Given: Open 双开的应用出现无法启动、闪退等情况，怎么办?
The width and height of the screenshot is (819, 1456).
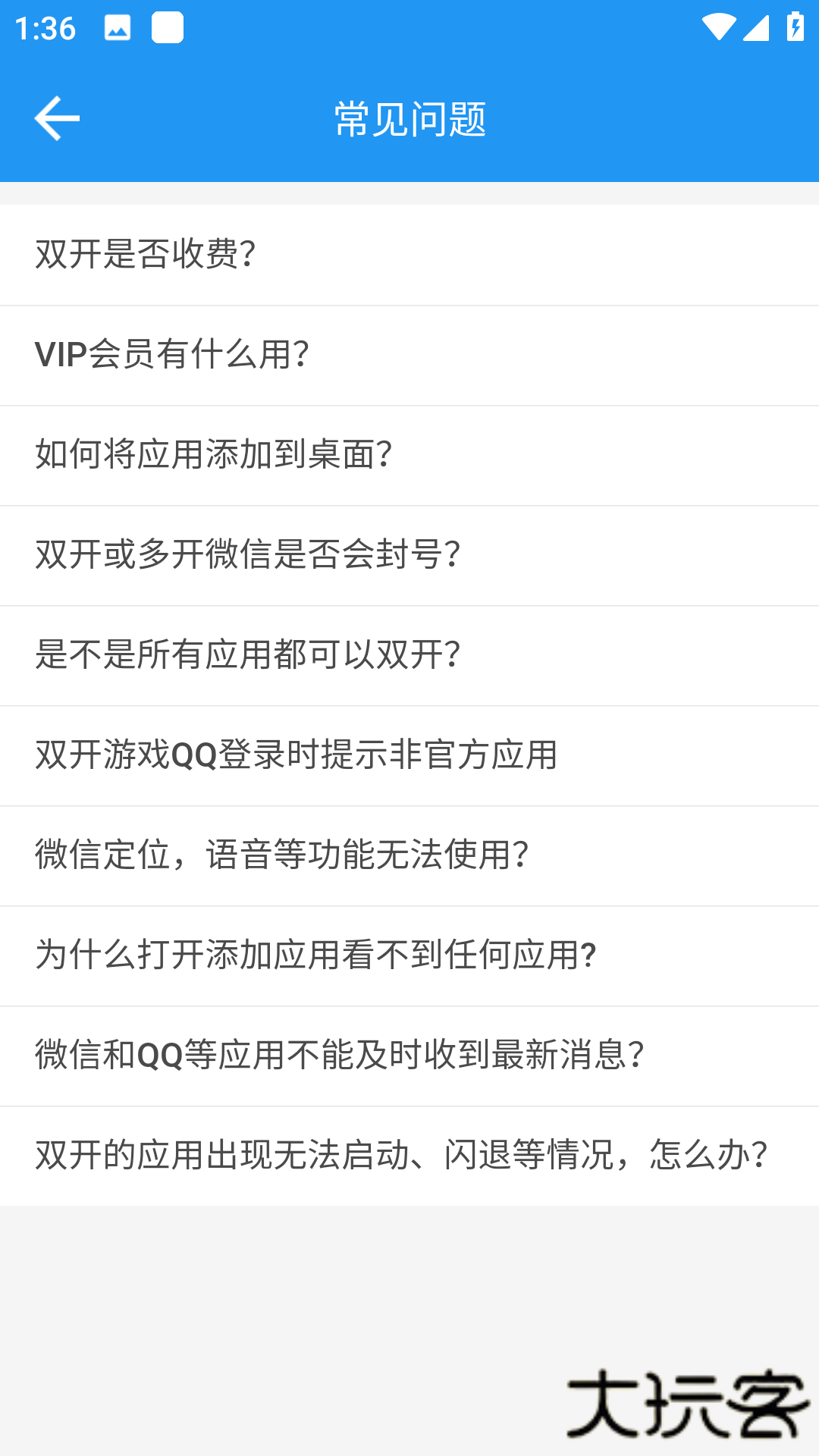Looking at the screenshot, I should click(x=402, y=1155).
